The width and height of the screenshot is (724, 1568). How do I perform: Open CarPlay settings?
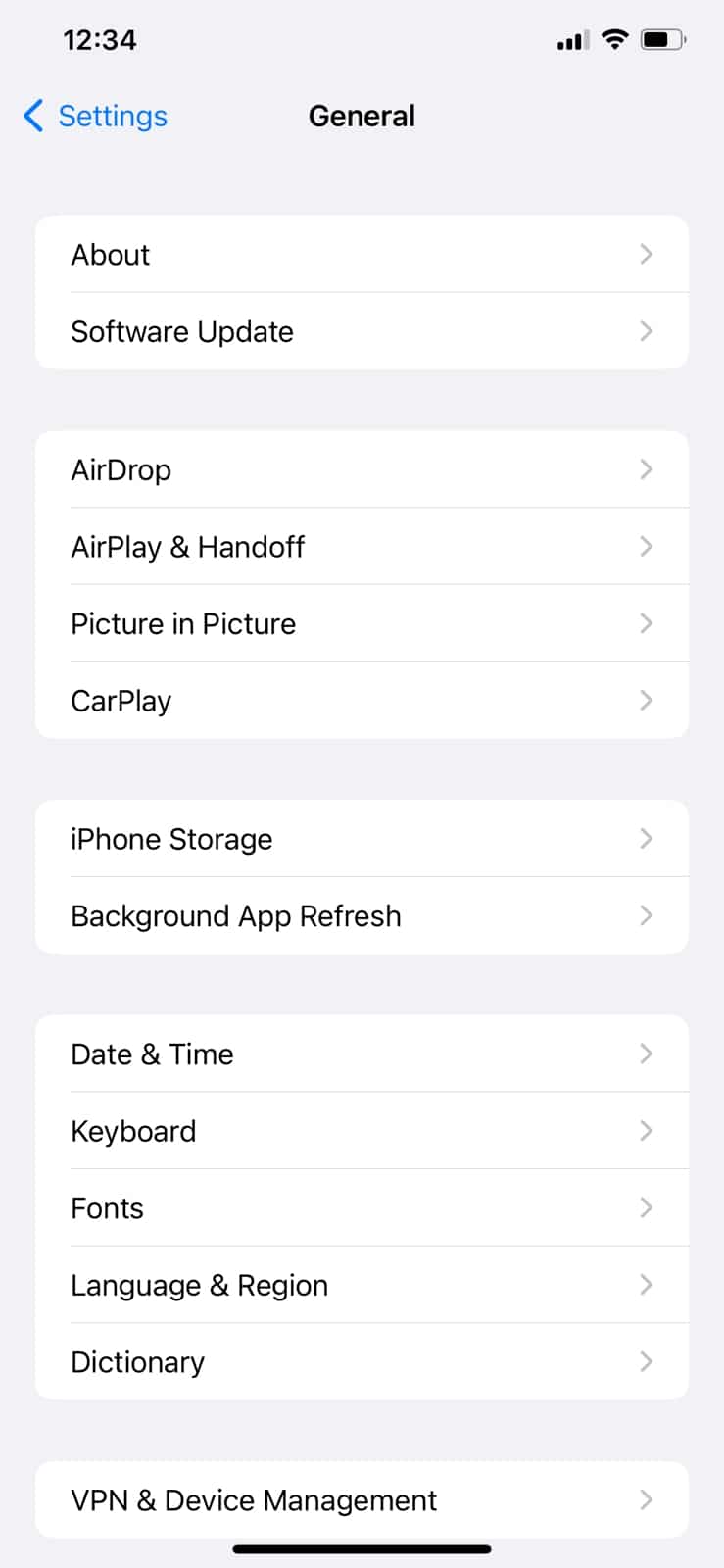tap(362, 700)
